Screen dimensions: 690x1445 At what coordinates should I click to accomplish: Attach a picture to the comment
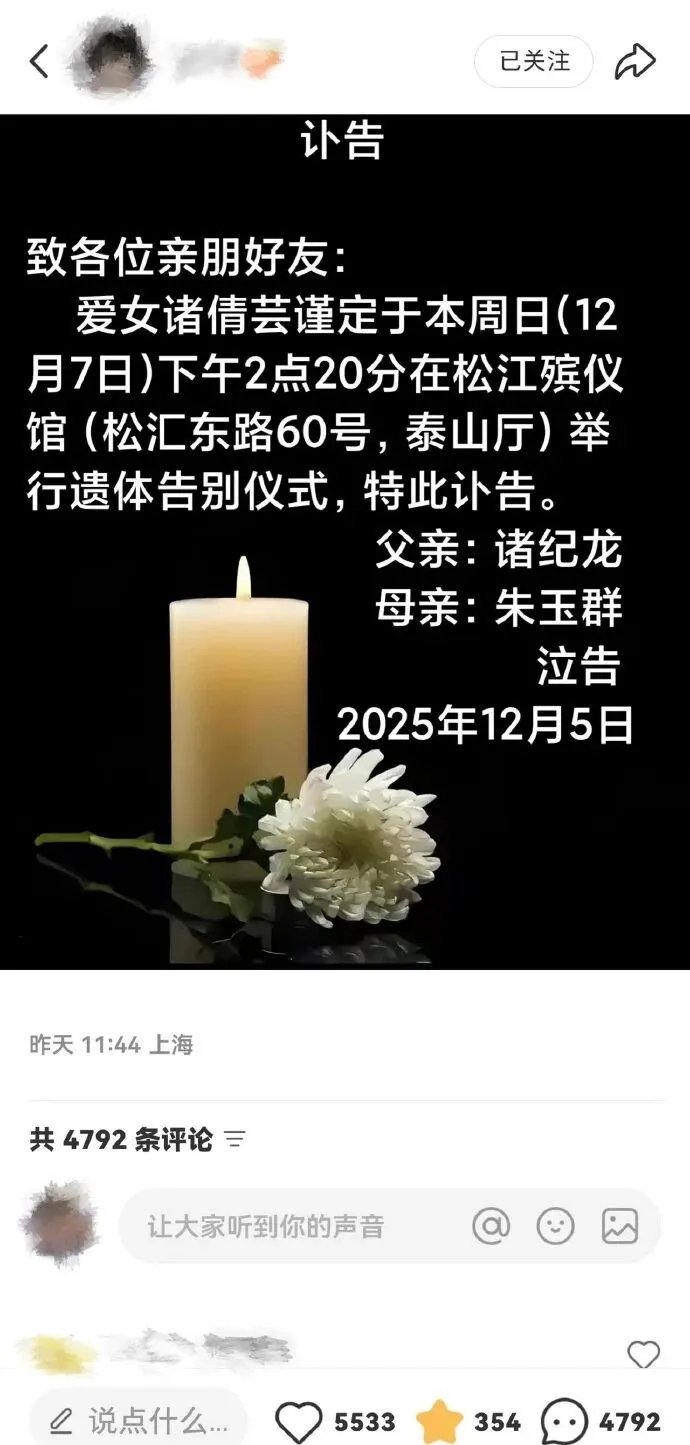point(620,1225)
